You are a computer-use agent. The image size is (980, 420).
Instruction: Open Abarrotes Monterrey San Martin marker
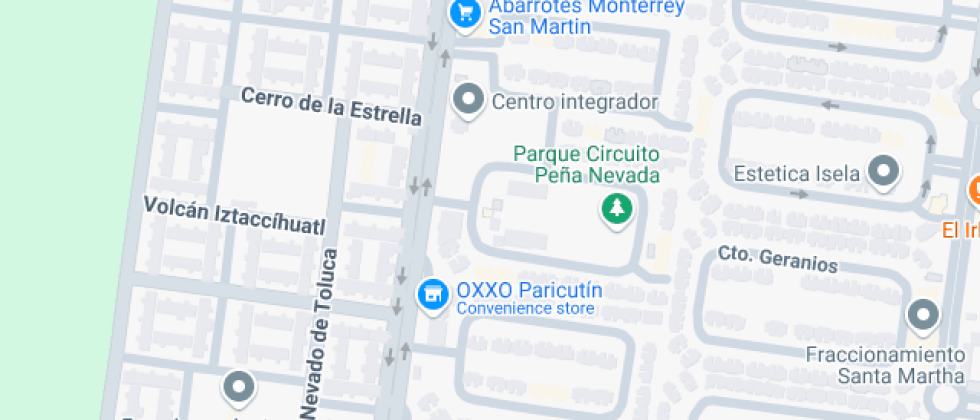464,14
